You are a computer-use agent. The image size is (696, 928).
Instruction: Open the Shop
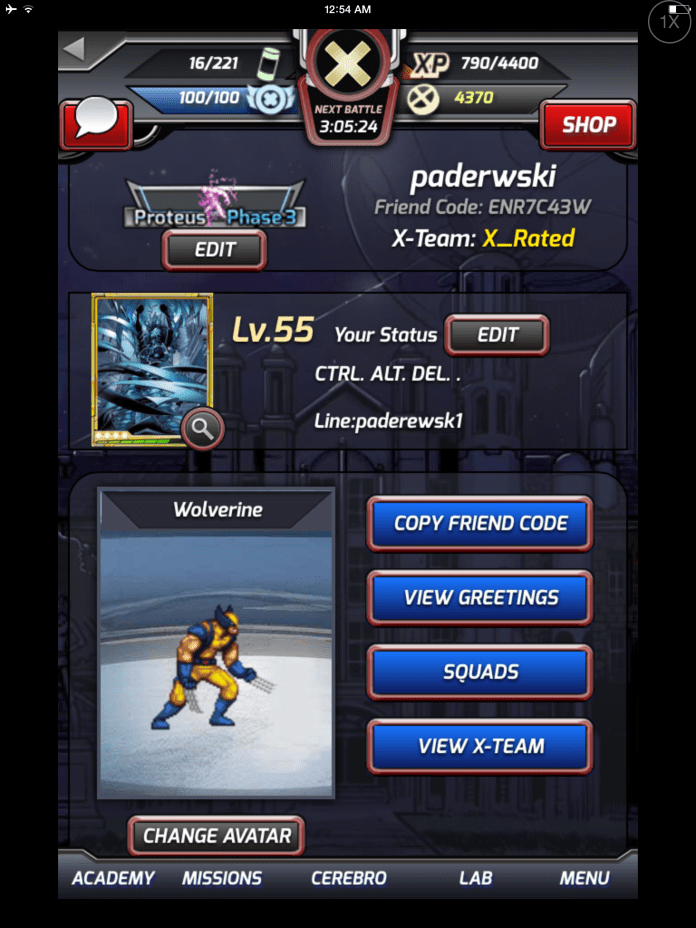point(588,125)
